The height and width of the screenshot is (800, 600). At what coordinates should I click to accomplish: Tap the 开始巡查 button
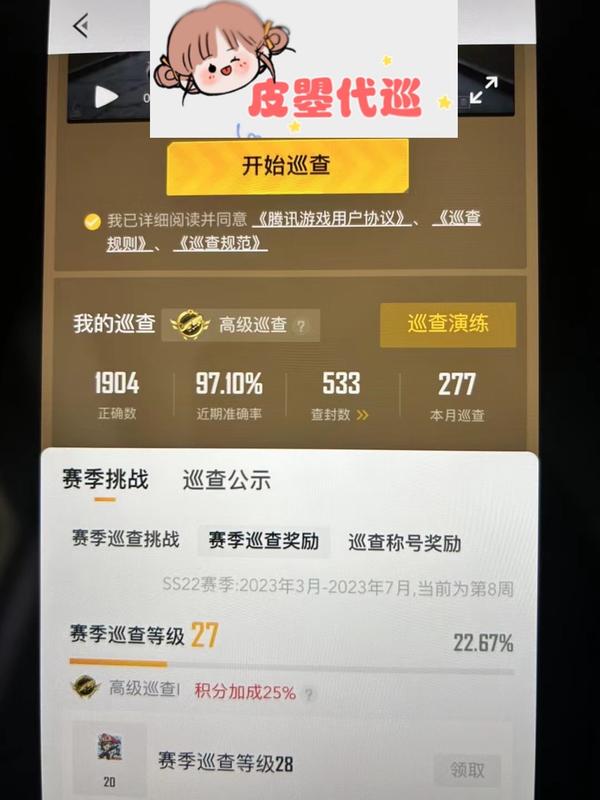point(287,166)
